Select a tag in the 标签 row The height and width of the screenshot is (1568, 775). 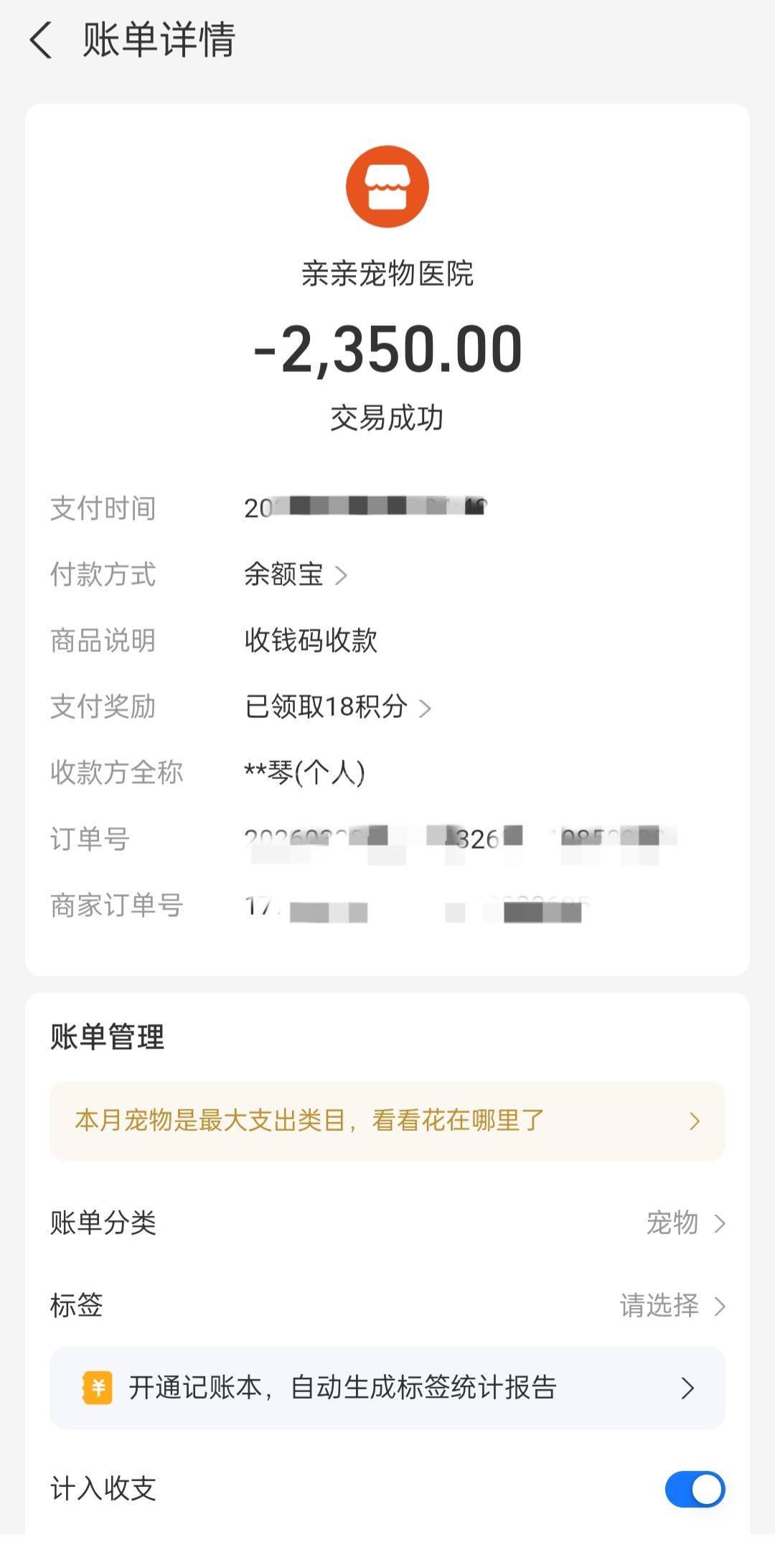tap(672, 1306)
